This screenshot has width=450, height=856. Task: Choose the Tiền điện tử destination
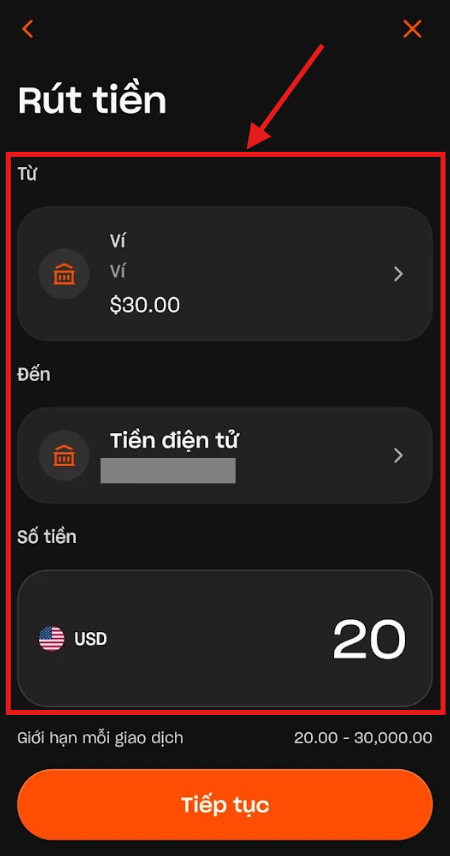225,455
